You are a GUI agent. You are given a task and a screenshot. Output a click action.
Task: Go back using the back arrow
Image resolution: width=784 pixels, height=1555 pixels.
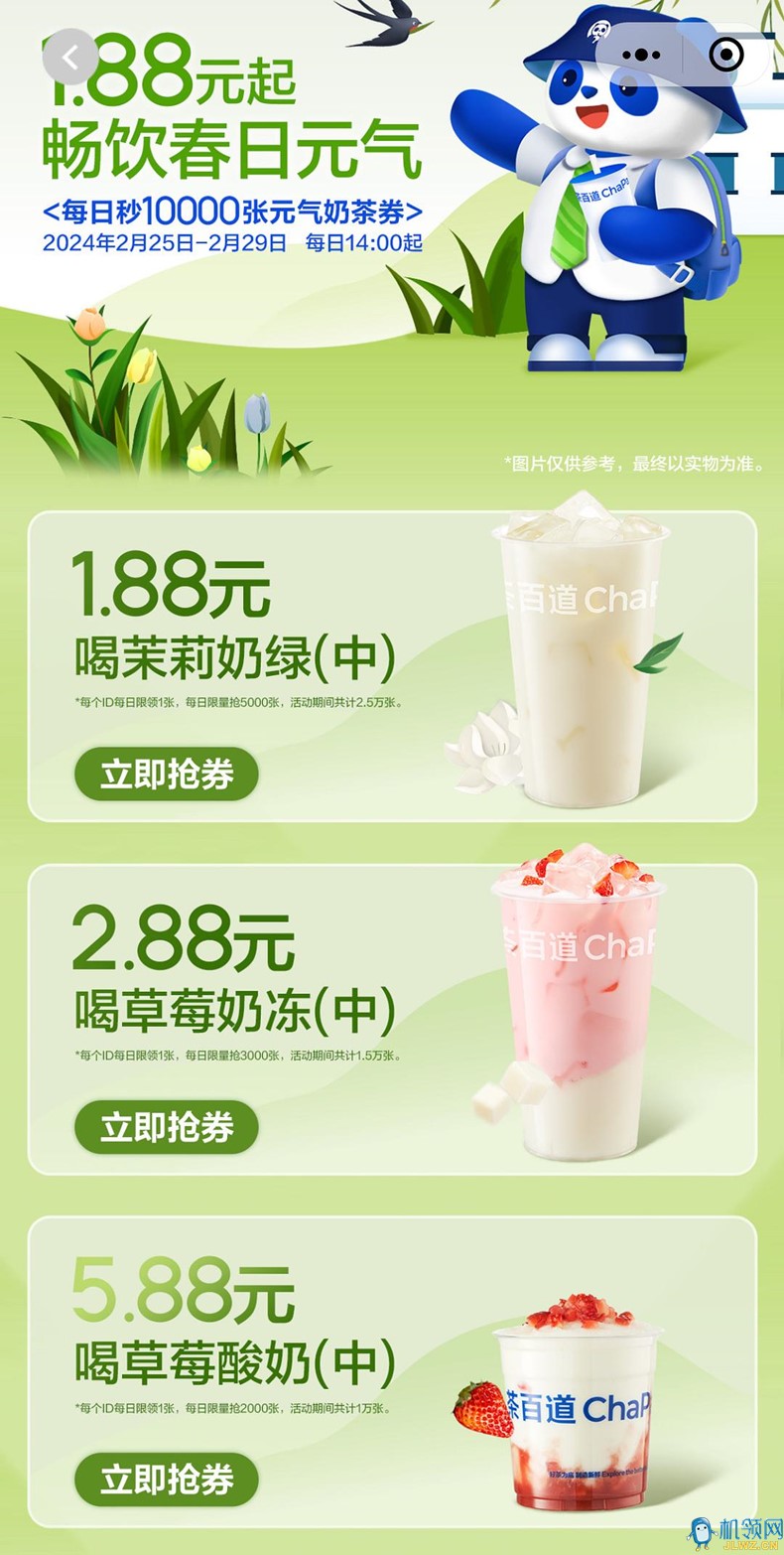(69, 57)
